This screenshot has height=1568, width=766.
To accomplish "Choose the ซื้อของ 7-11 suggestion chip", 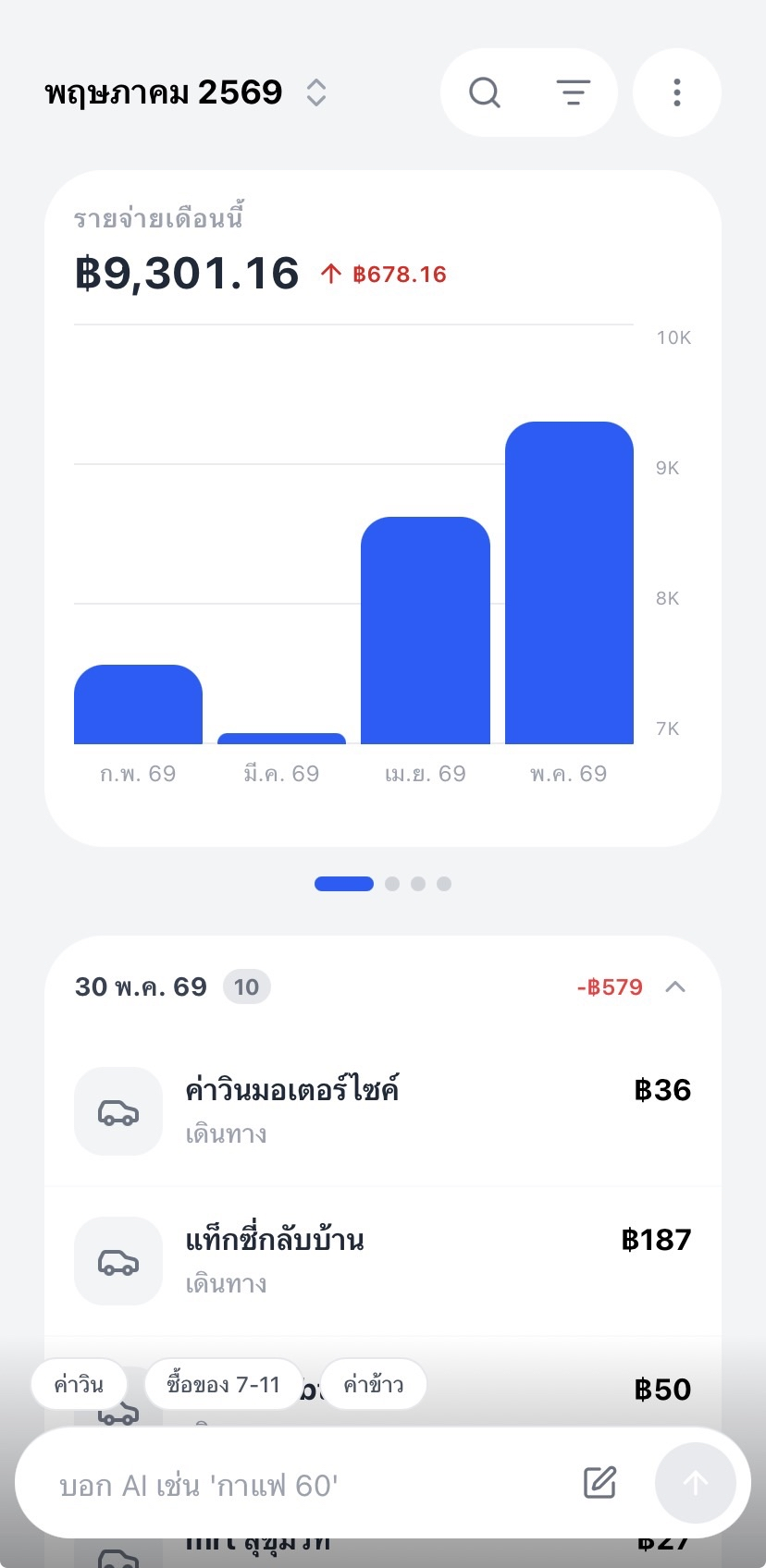I will click(223, 1384).
